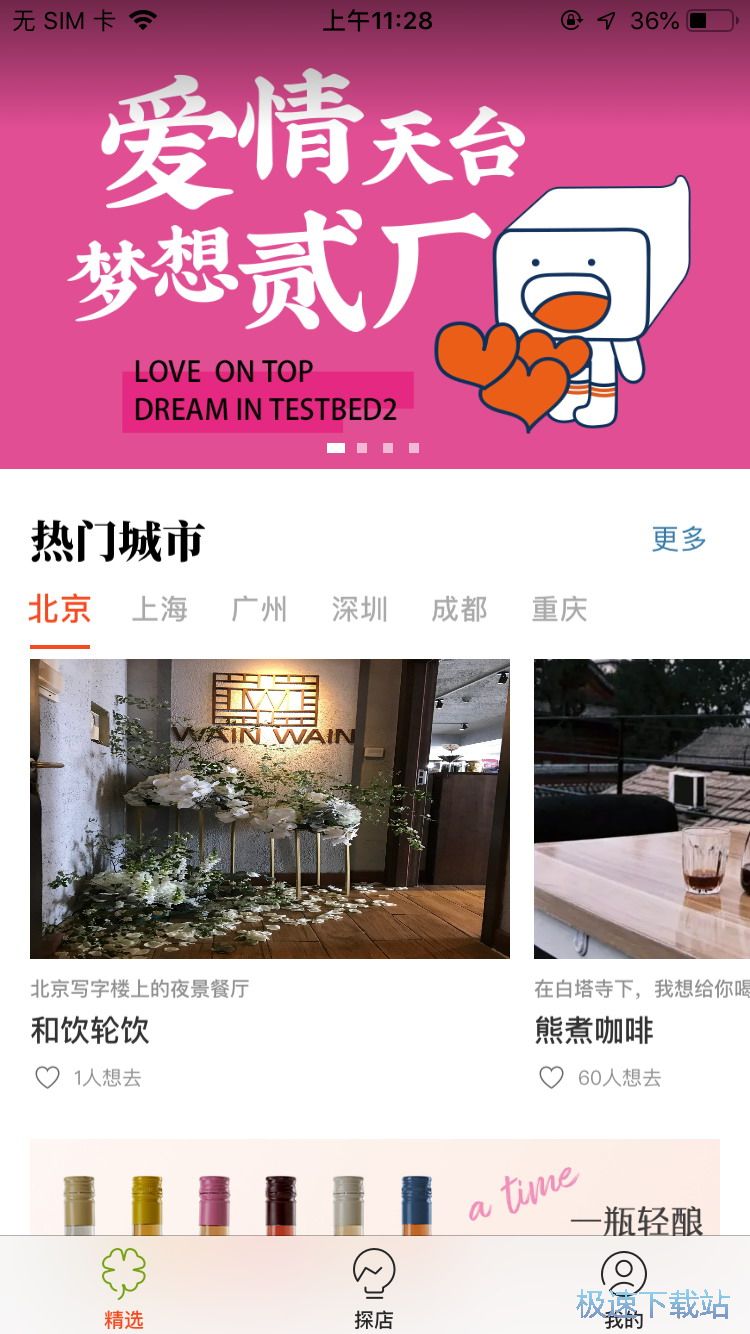Image resolution: width=750 pixels, height=1334 pixels.
Task: Switch to the 上海 city tab
Action: (x=160, y=609)
